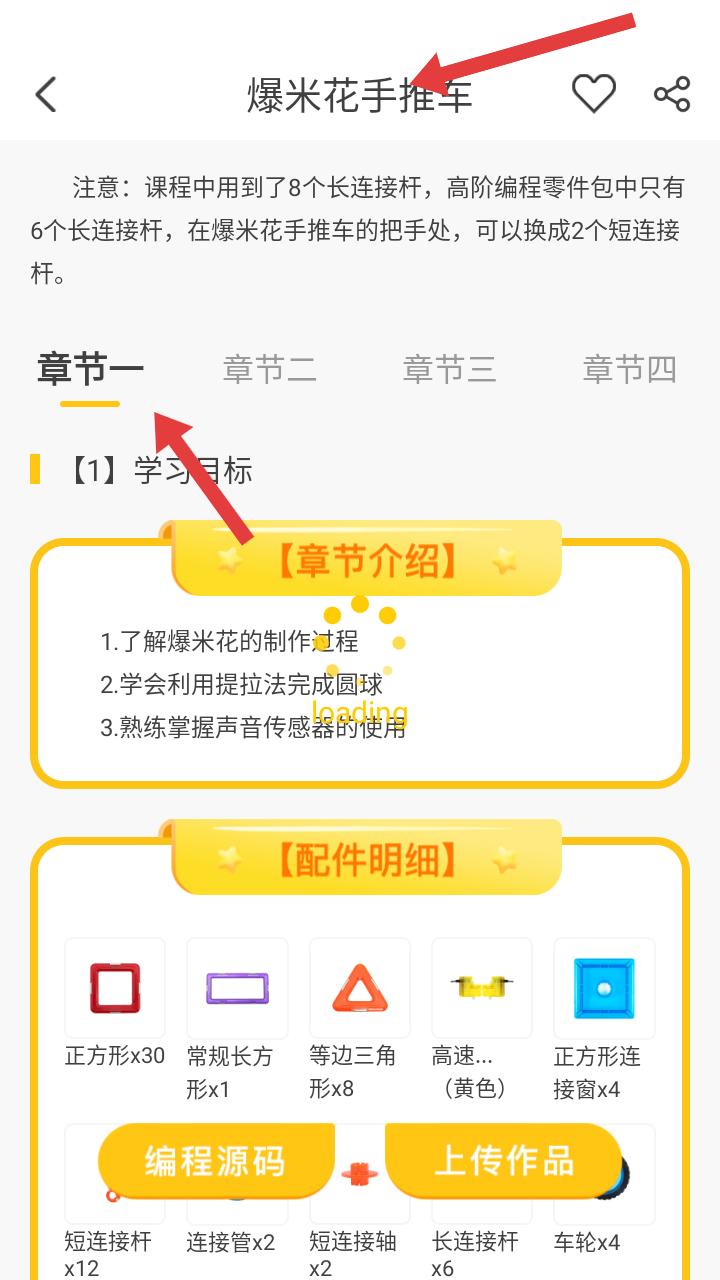This screenshot has height=1280, width=720.
Task: Select the 章节一 tab
Action: tap(90, 370)
